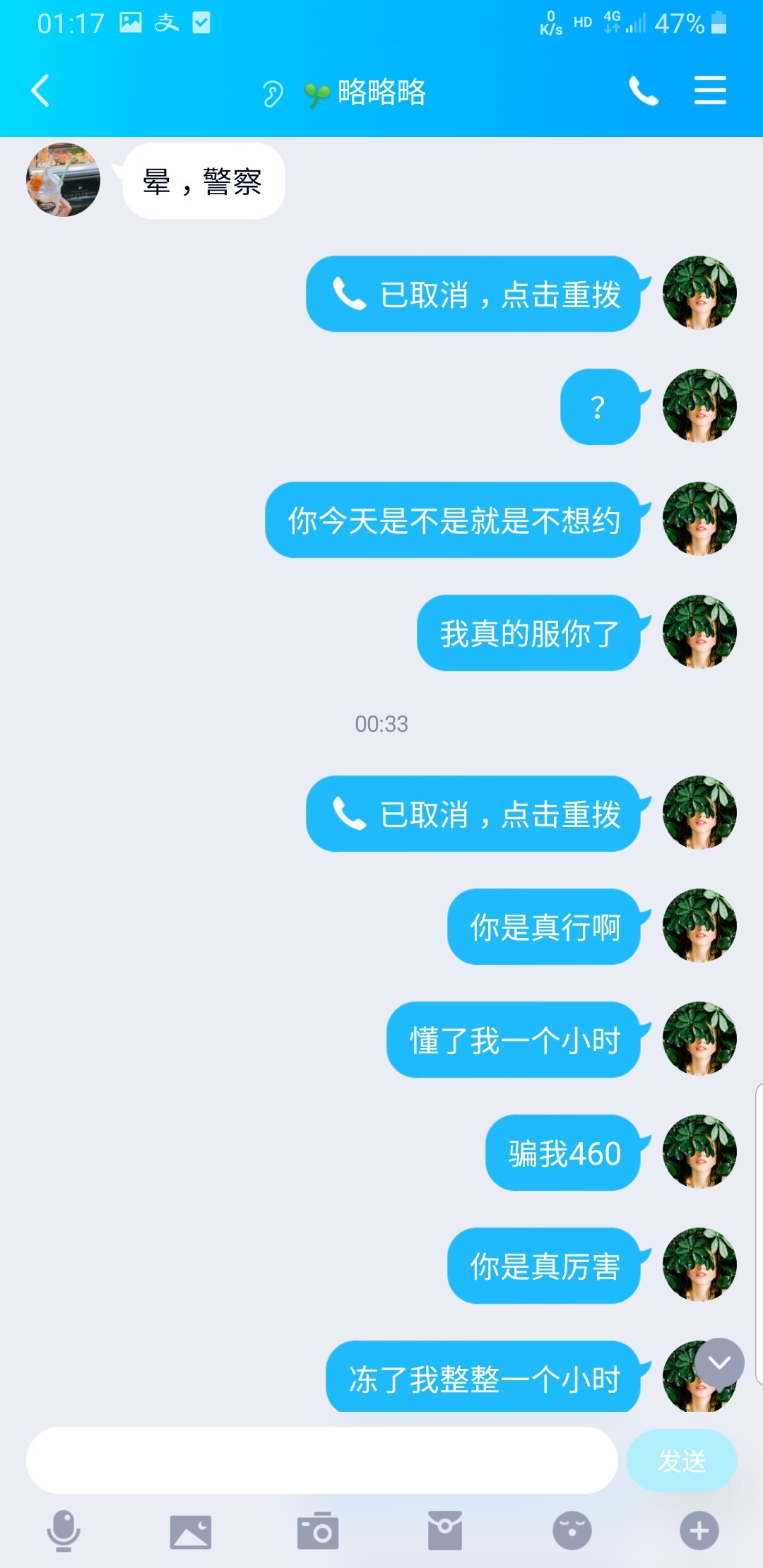Screen dimensions: 763x1568
Task: Tap the second cancelled call bubble to redial
Action: click(472, 814)
